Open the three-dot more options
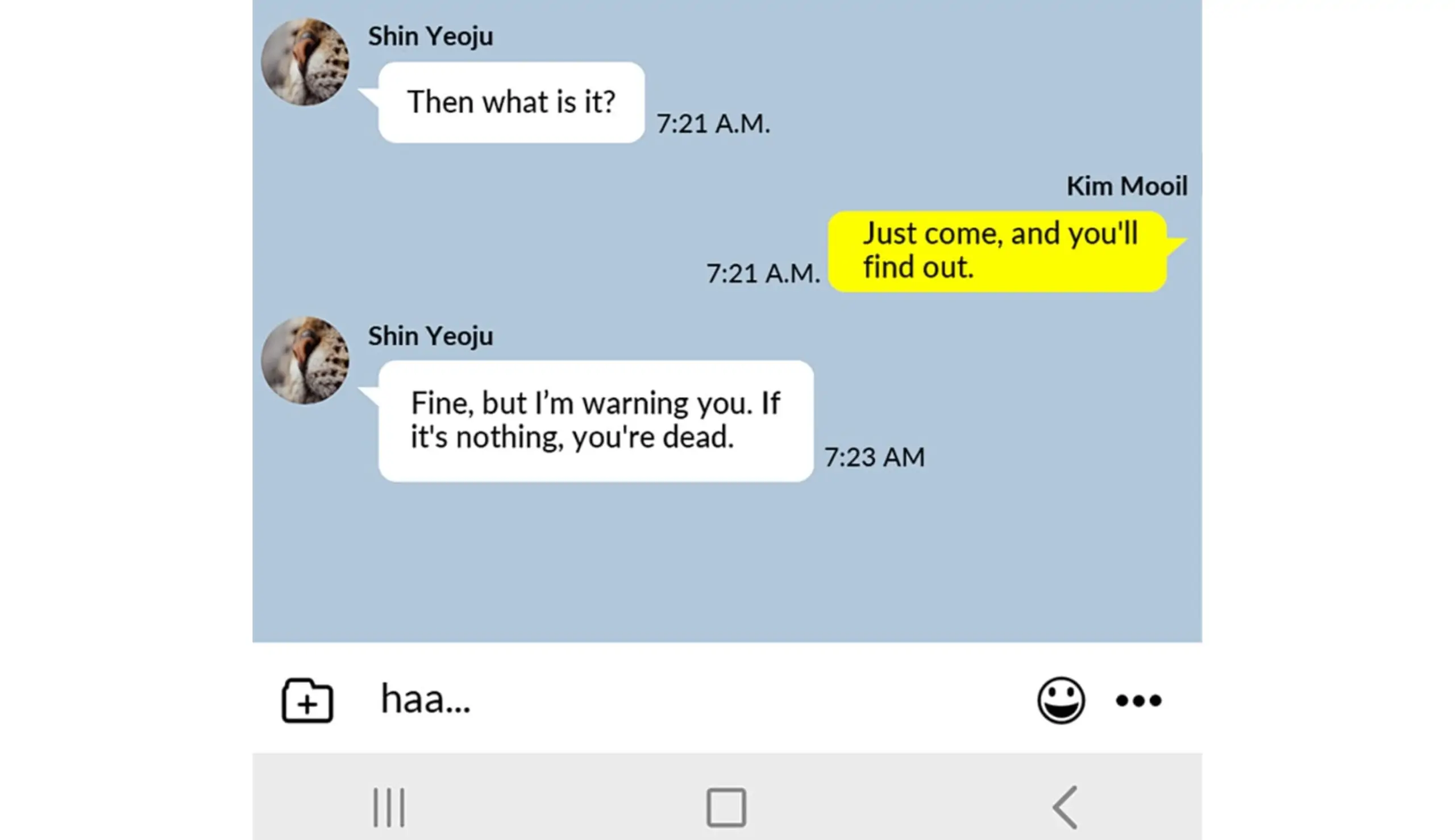 (x=1138, y=700)
